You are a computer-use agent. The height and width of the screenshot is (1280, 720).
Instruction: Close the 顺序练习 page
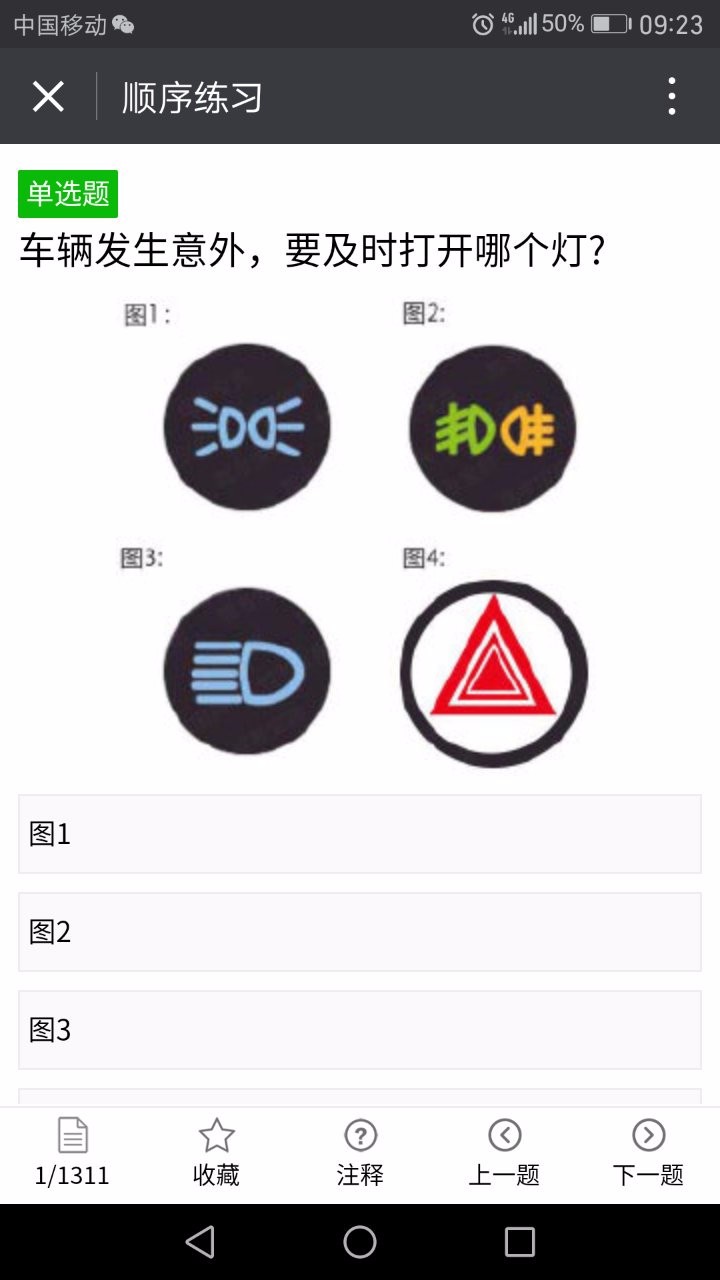coord(48,97)
